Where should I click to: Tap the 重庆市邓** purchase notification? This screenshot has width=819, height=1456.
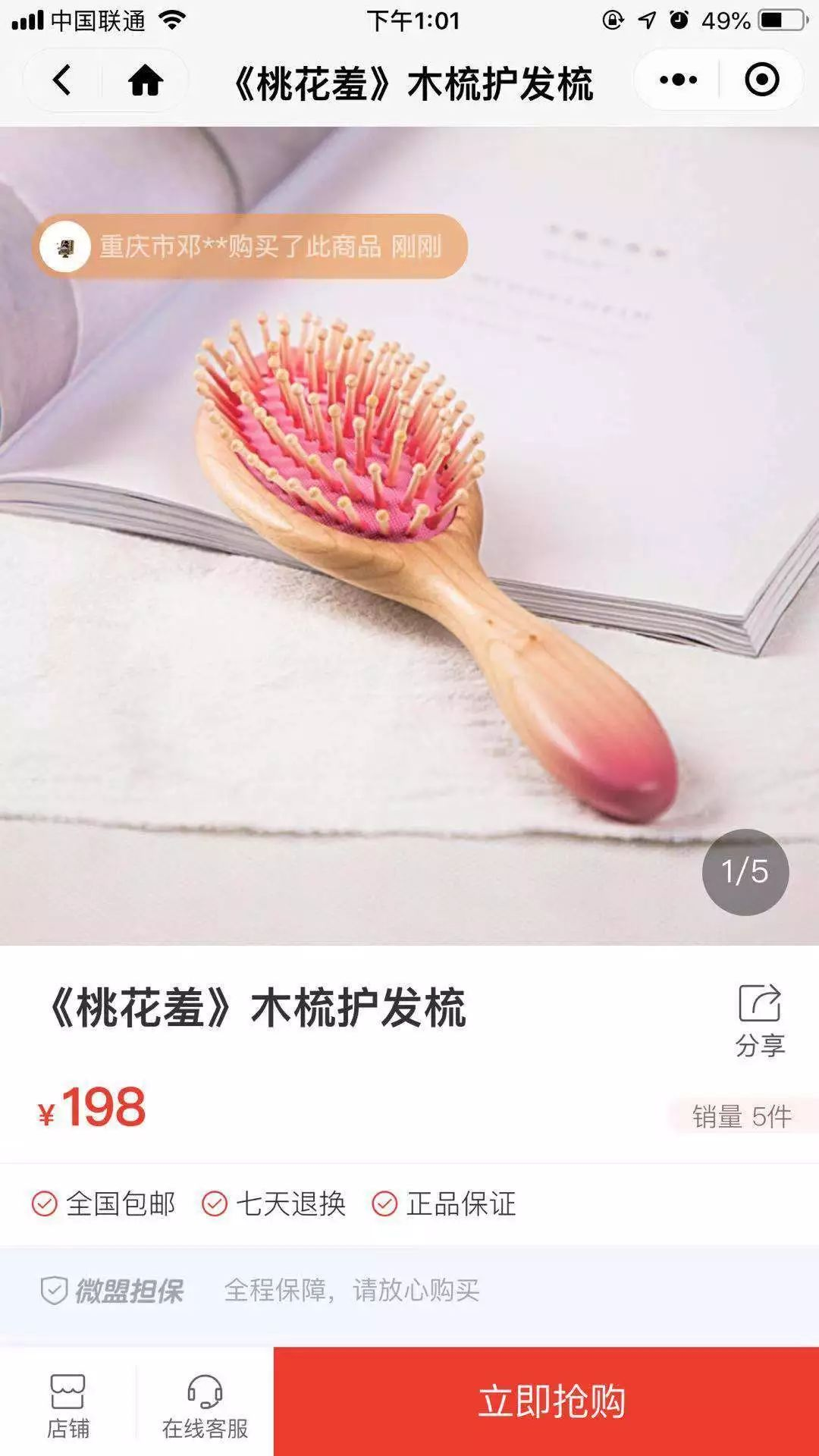249,246
